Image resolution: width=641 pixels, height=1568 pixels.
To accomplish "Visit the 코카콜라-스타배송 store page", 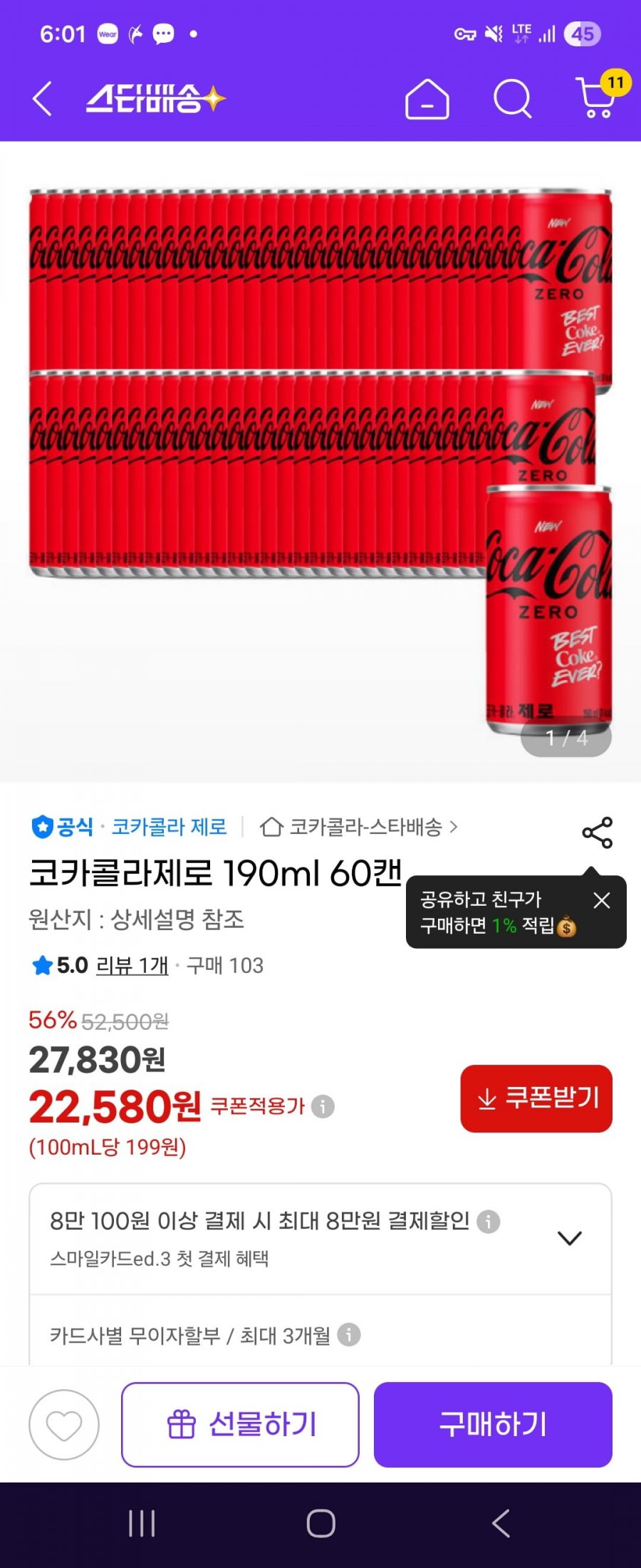I will click(x=360, y=827).
